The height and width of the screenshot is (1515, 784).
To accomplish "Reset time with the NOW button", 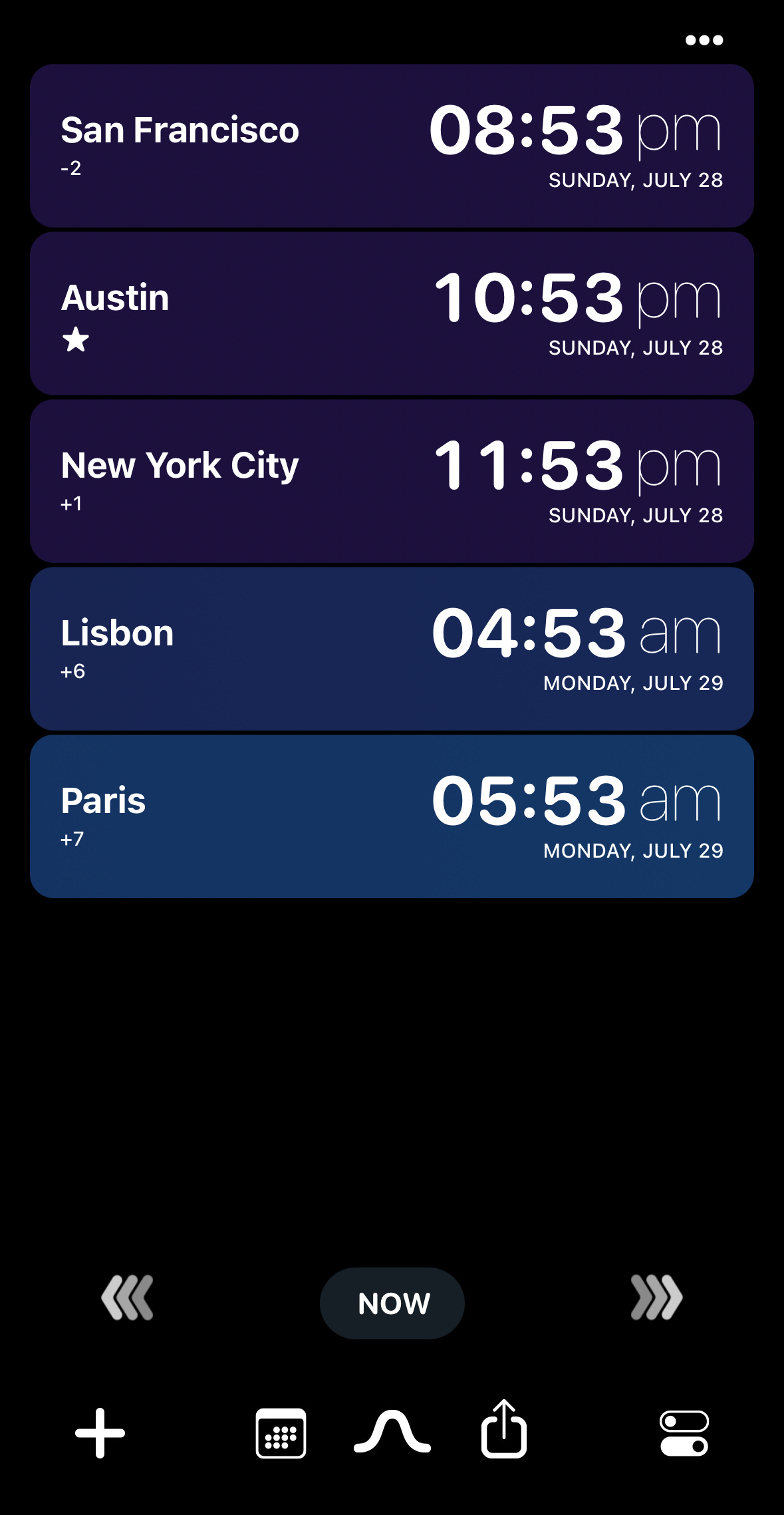I will click(392, 1303).
